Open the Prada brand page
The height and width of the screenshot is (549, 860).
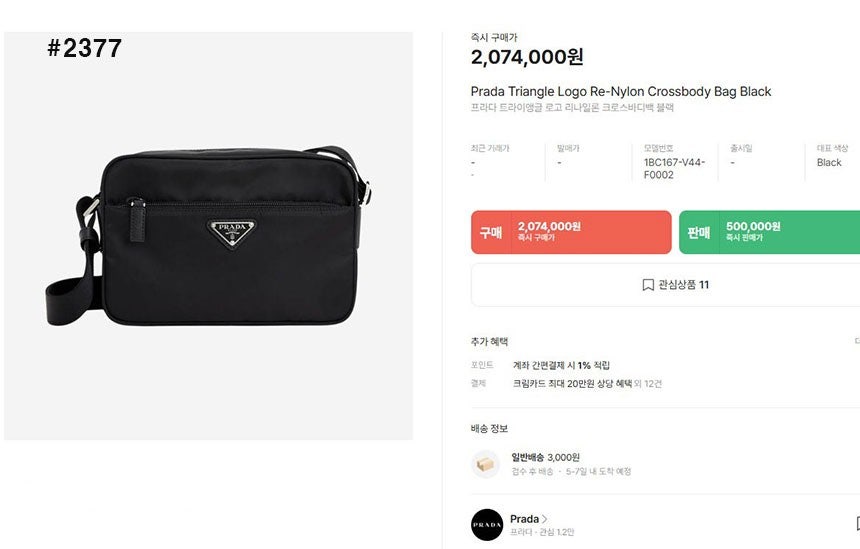click(x=528, y=519)
